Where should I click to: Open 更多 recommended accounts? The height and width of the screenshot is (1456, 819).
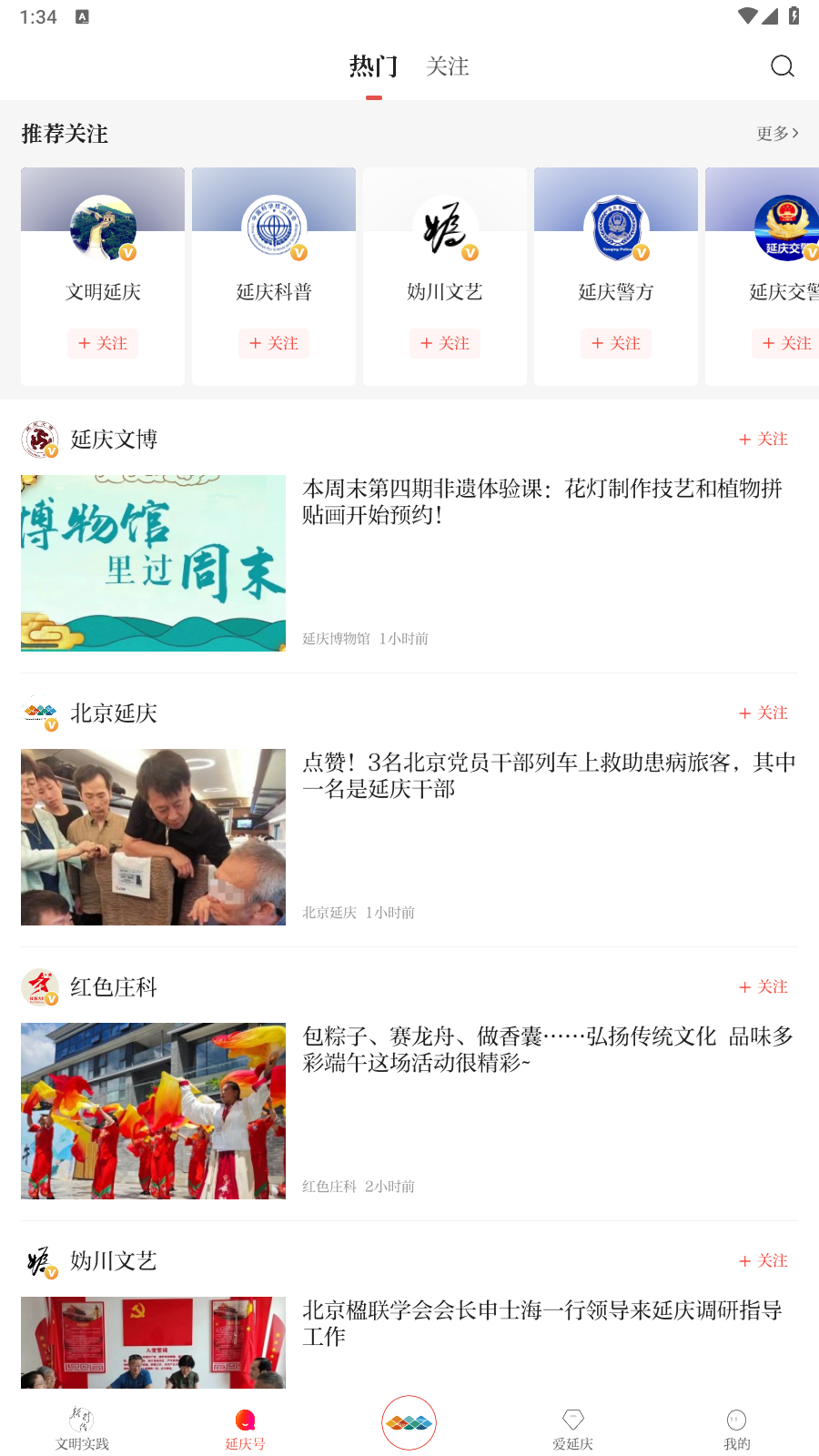click(x=777, y=133)
